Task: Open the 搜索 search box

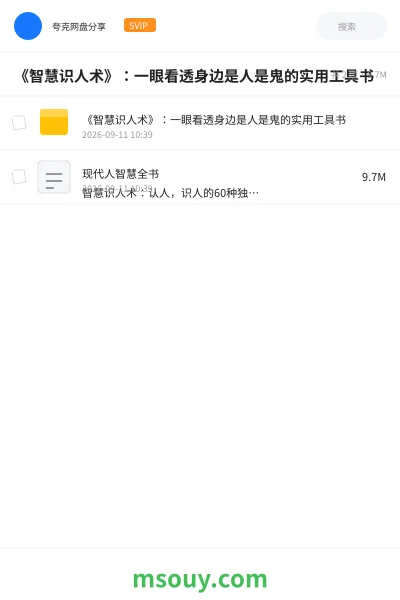Action: (x=351, y=26)
